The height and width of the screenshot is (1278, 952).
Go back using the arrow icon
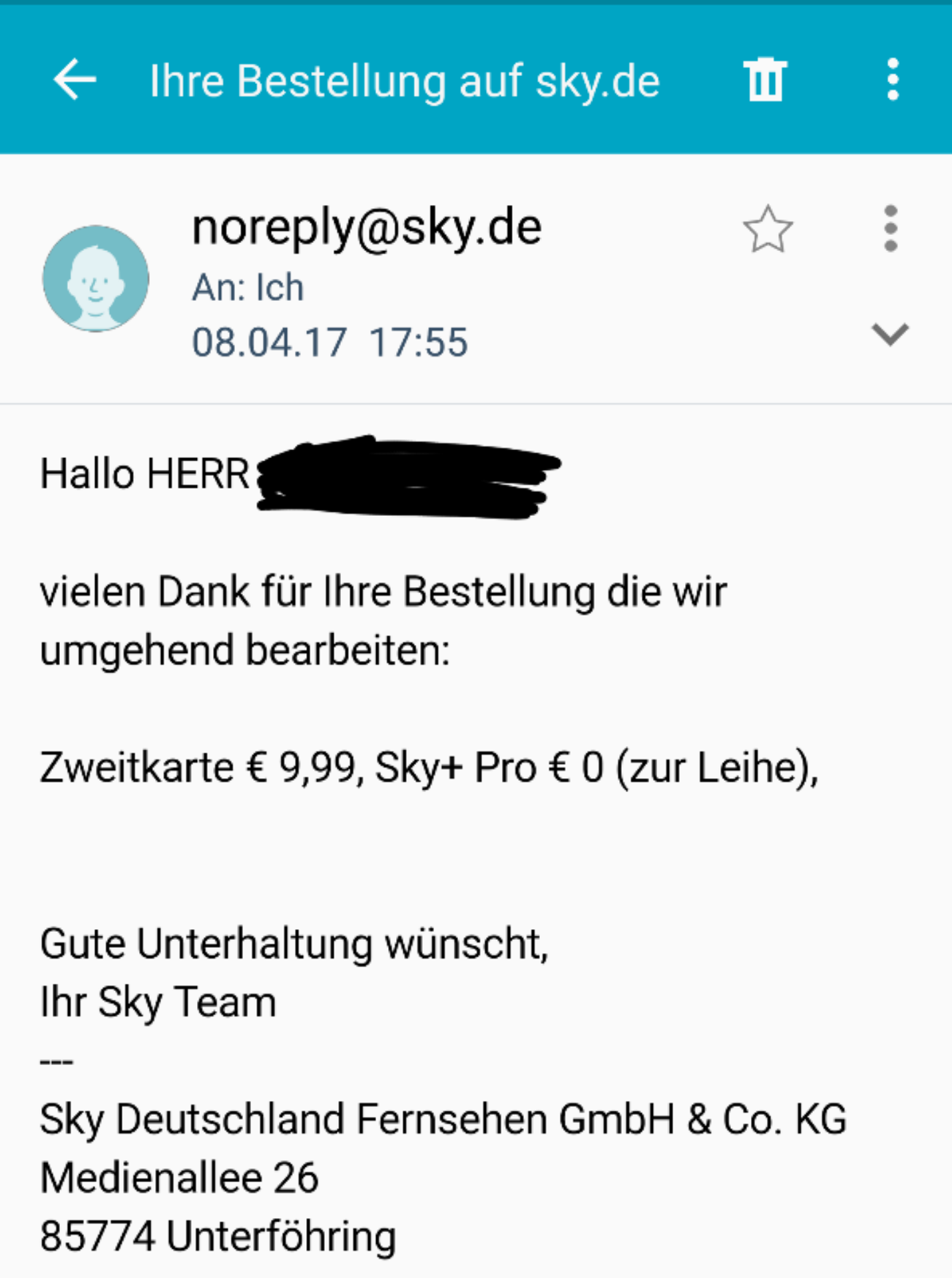75,79
